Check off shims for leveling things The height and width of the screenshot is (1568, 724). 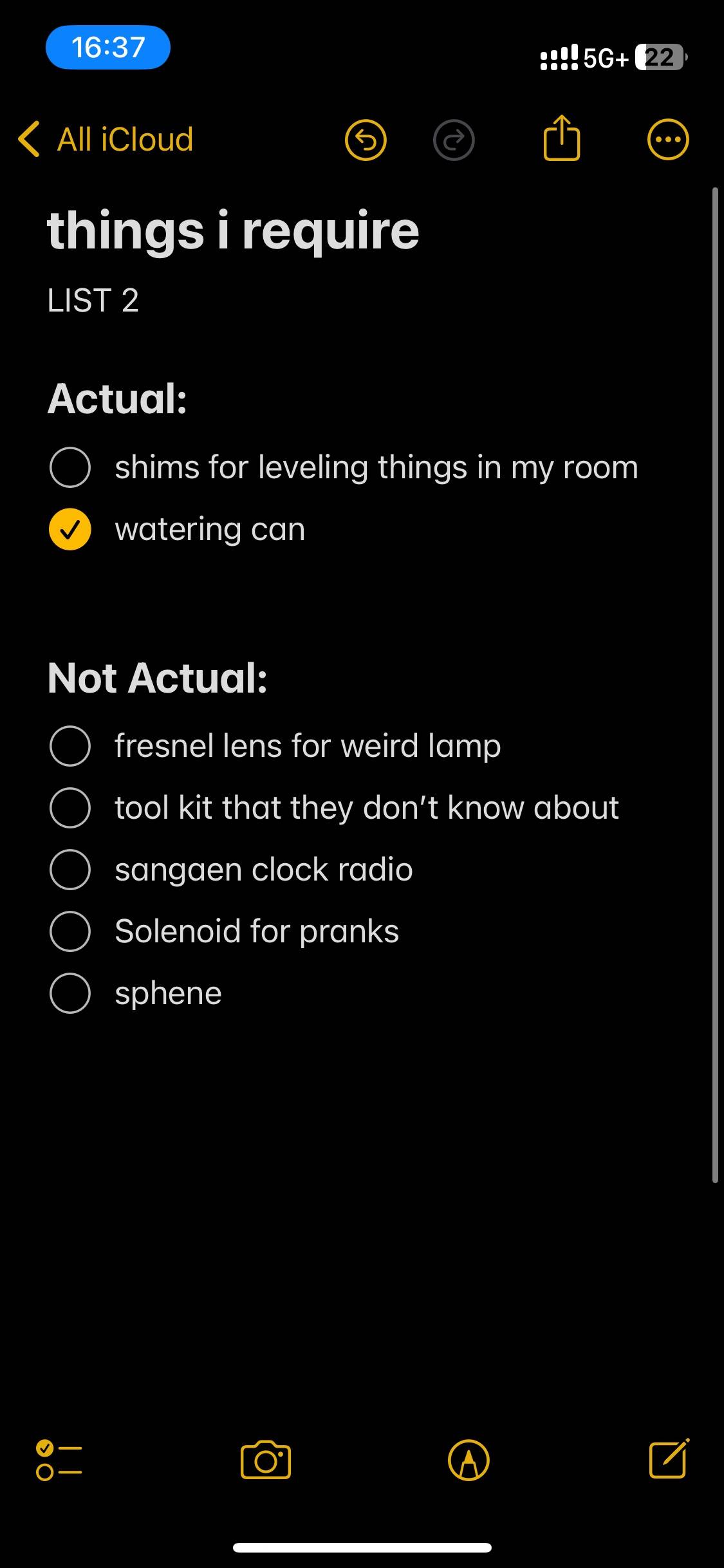pos(70,467)
